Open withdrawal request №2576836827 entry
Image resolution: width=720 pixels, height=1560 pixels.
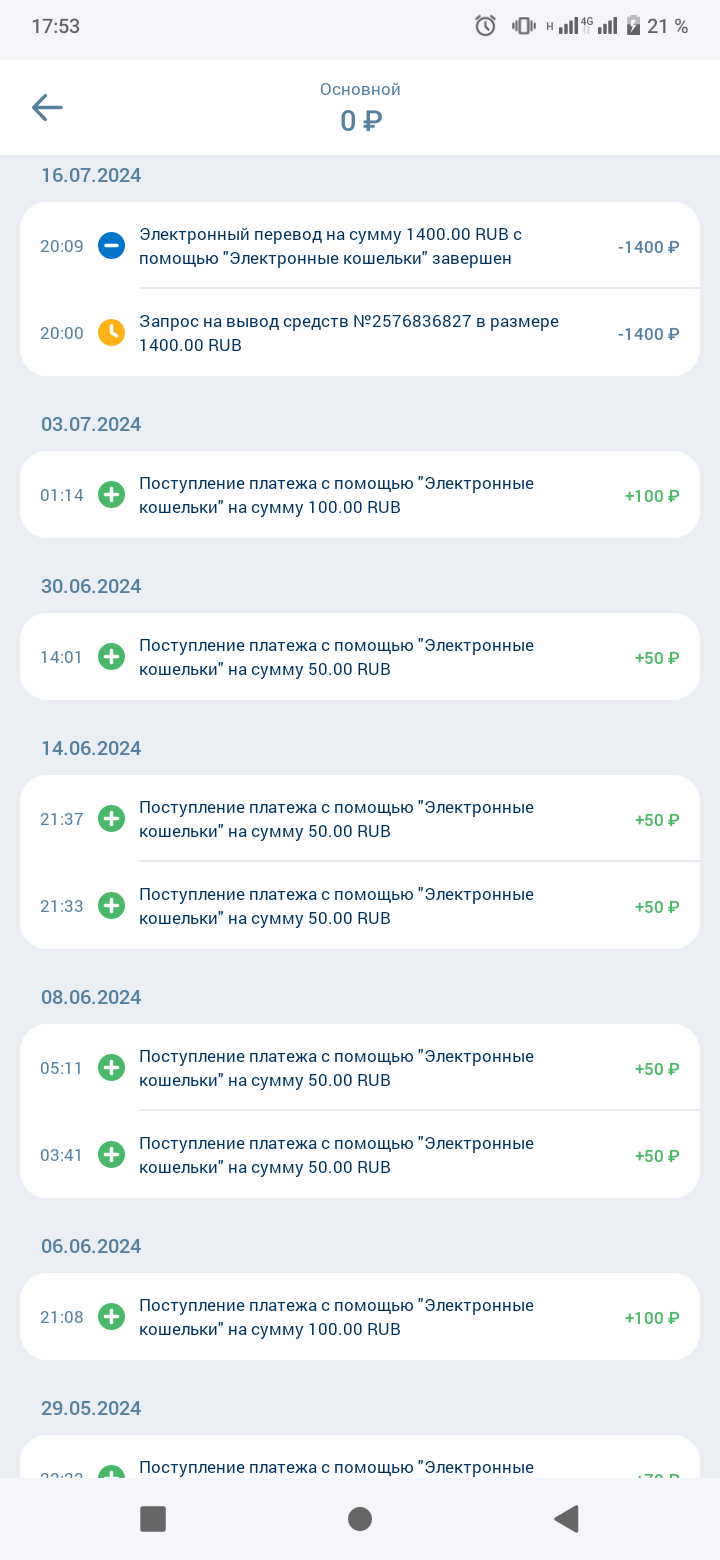coord(360,333)
